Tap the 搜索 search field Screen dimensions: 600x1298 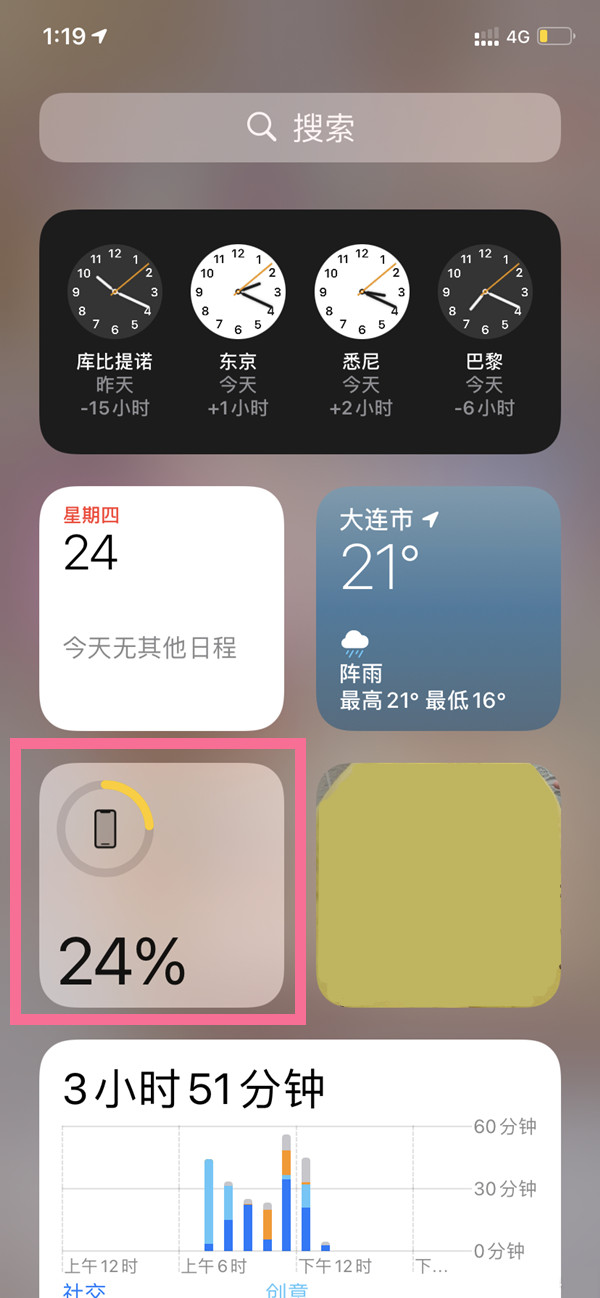pyautogui.click(x=300, y=127)
